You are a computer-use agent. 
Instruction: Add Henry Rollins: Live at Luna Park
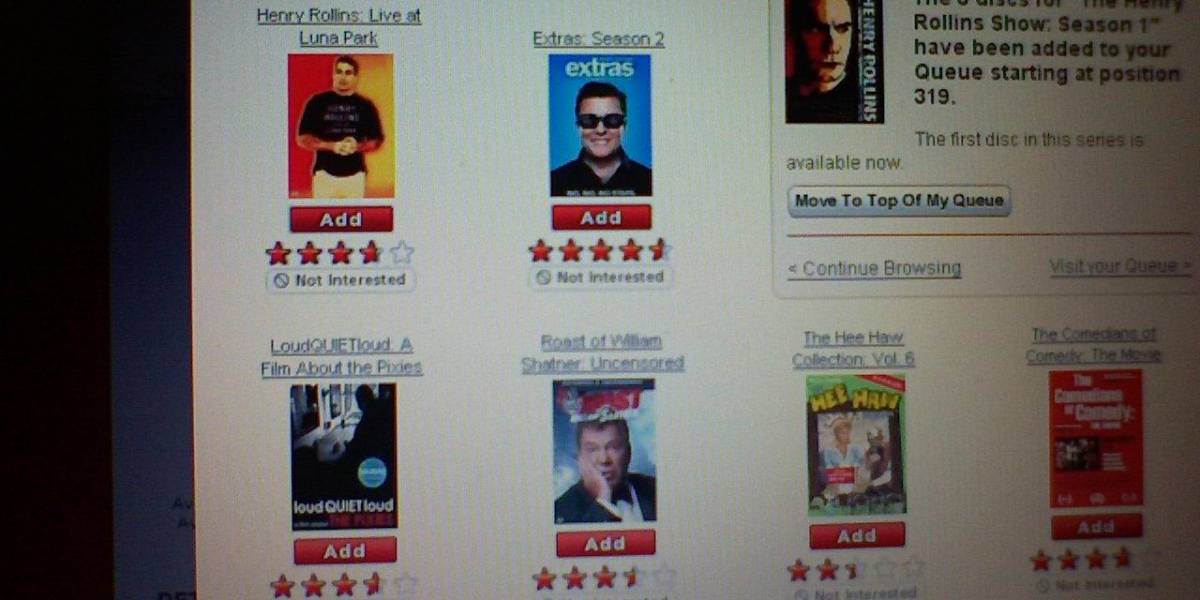[341, 219]
